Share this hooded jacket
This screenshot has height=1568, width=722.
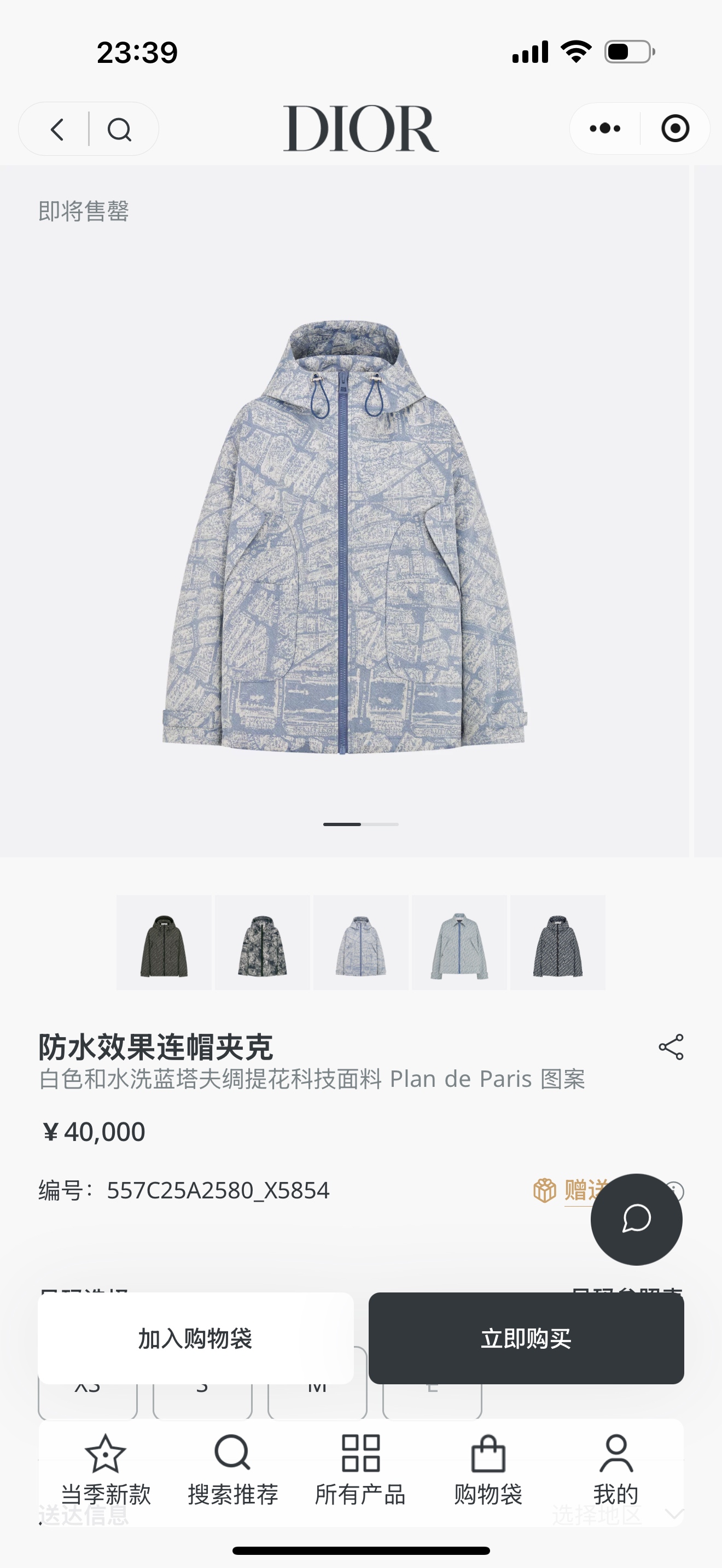(x=671, y=1047)
